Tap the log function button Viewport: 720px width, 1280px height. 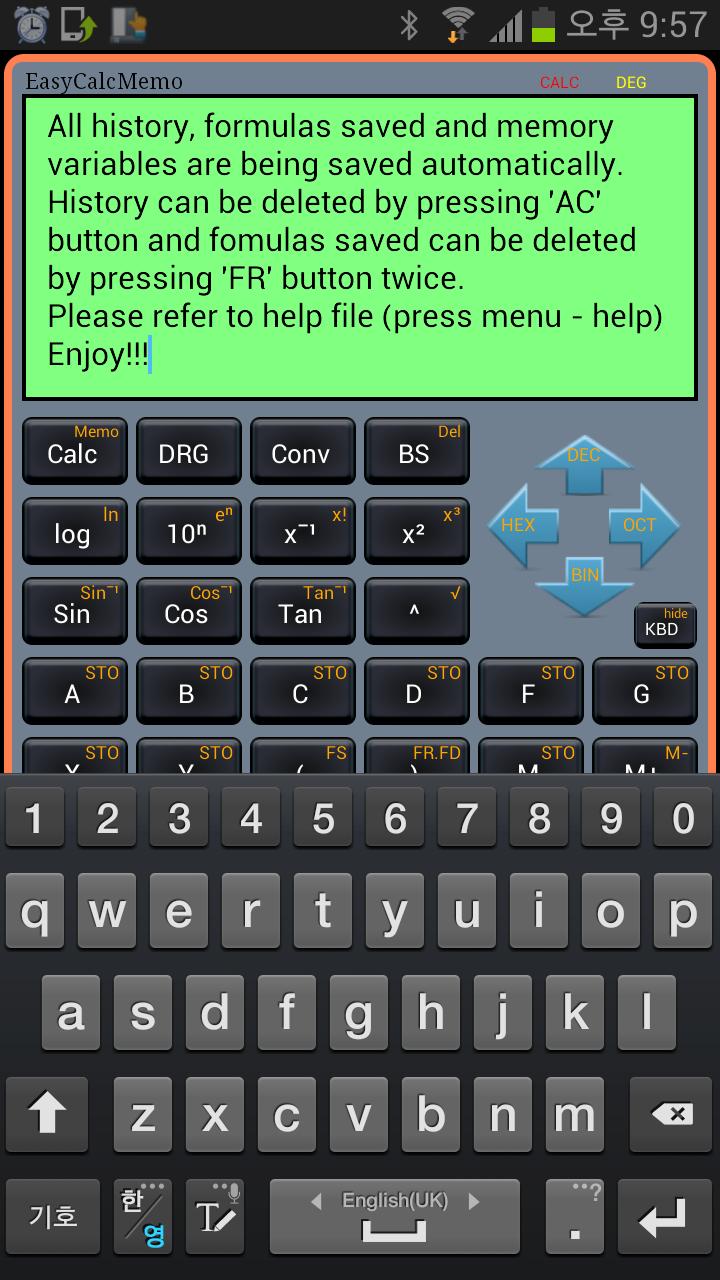pos(74,532)
